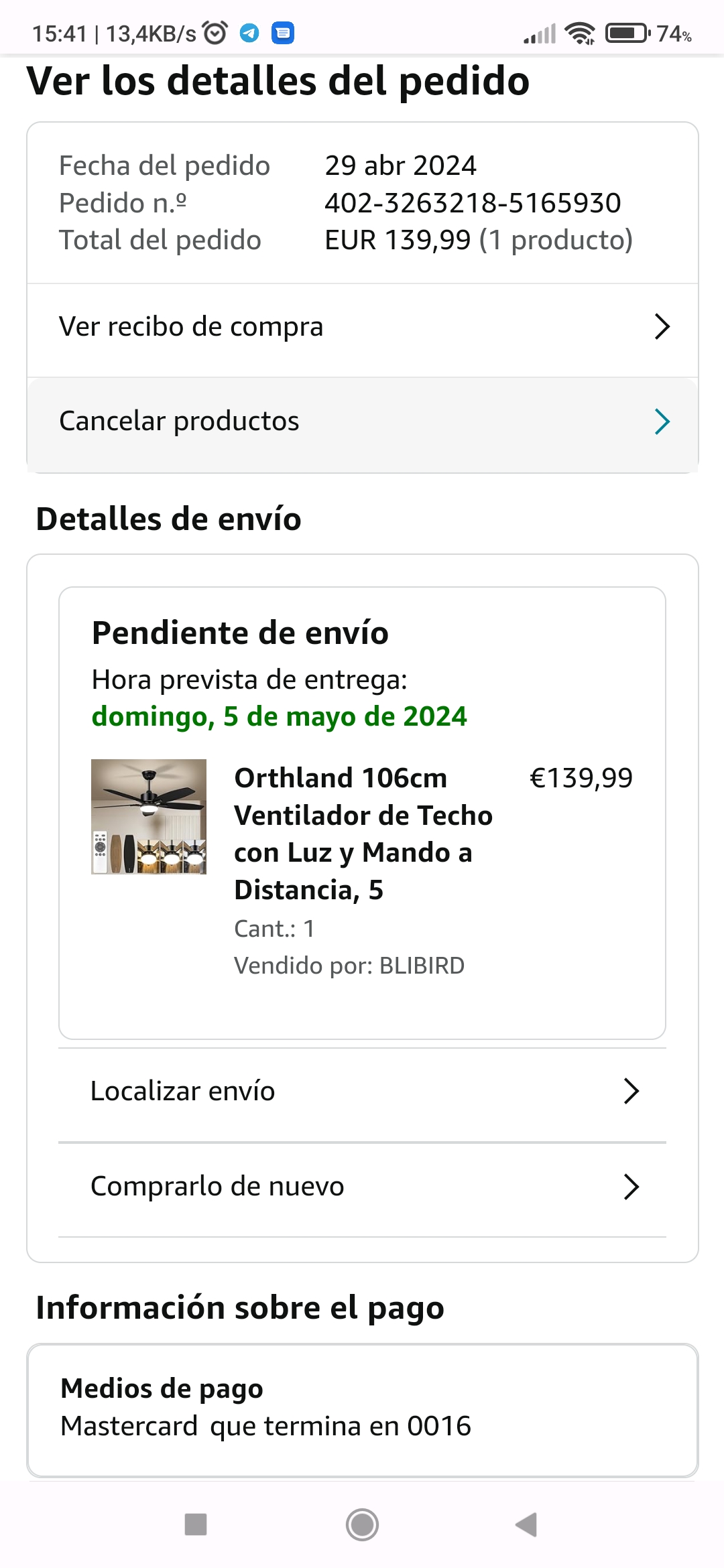The width and height of the screenshot is (724, 1568).
Task: Go back with the system back button
Action: tap(527, 1524)
